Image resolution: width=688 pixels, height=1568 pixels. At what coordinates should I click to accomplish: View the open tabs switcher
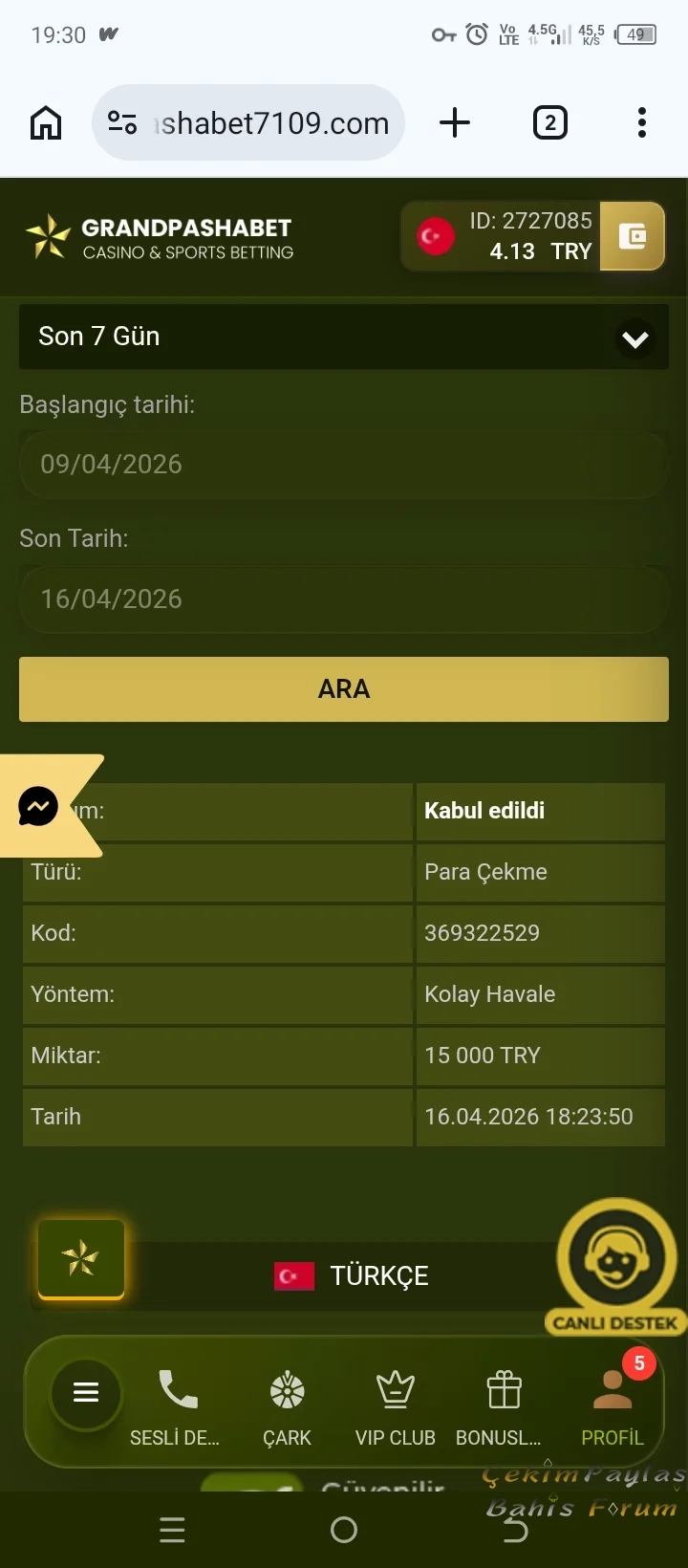pos(549,123)
